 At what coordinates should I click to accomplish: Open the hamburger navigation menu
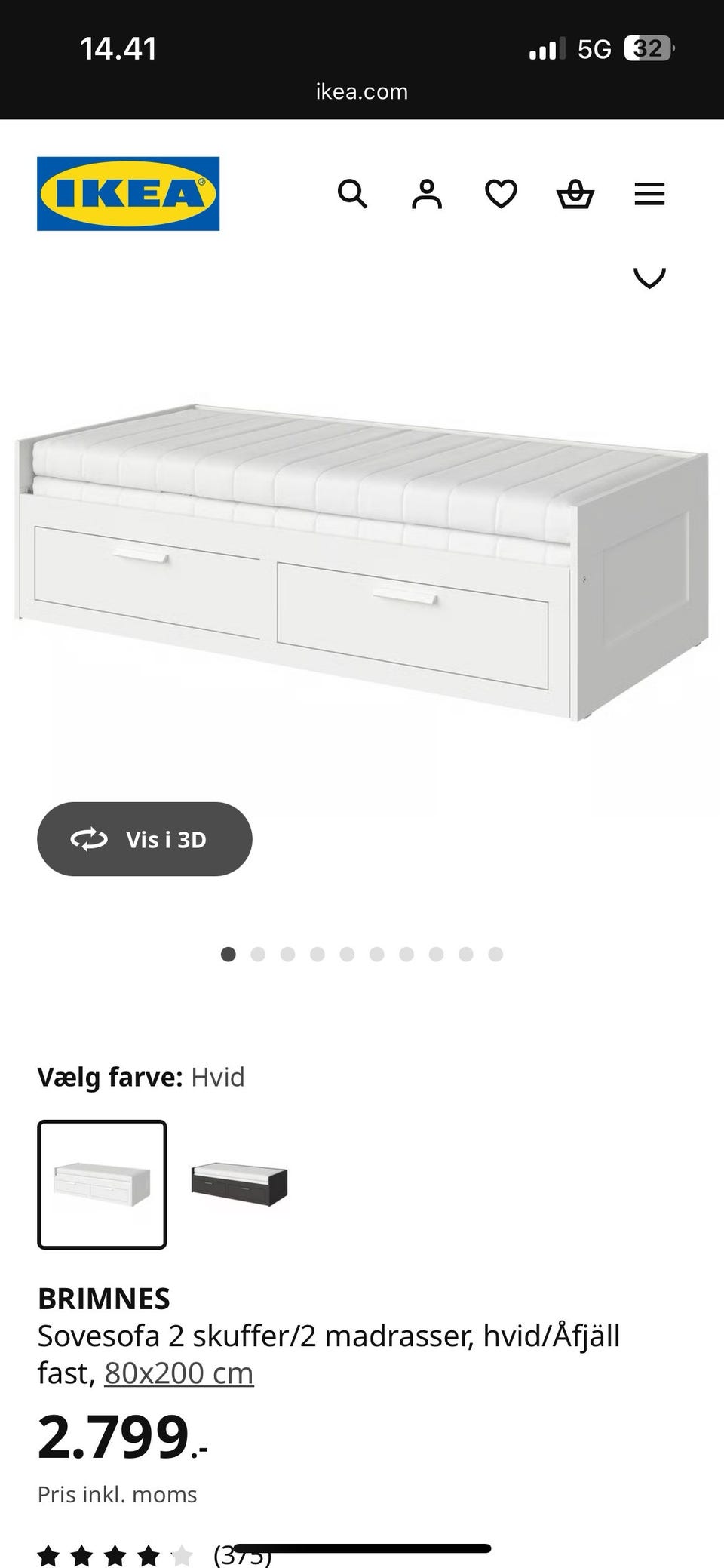pyautogui.click(x=649, y=195)
